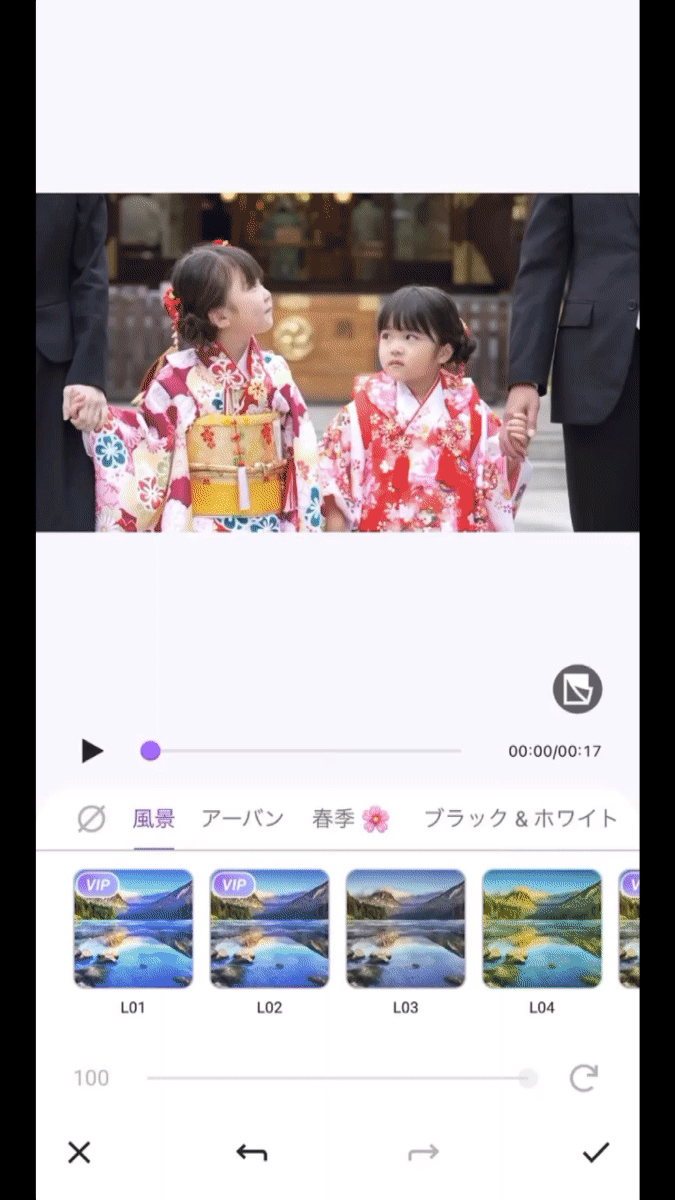This screenshot has height=1200, width=675.
Task: Switch to the 風景 filter tab
Action: coord(154,819)
